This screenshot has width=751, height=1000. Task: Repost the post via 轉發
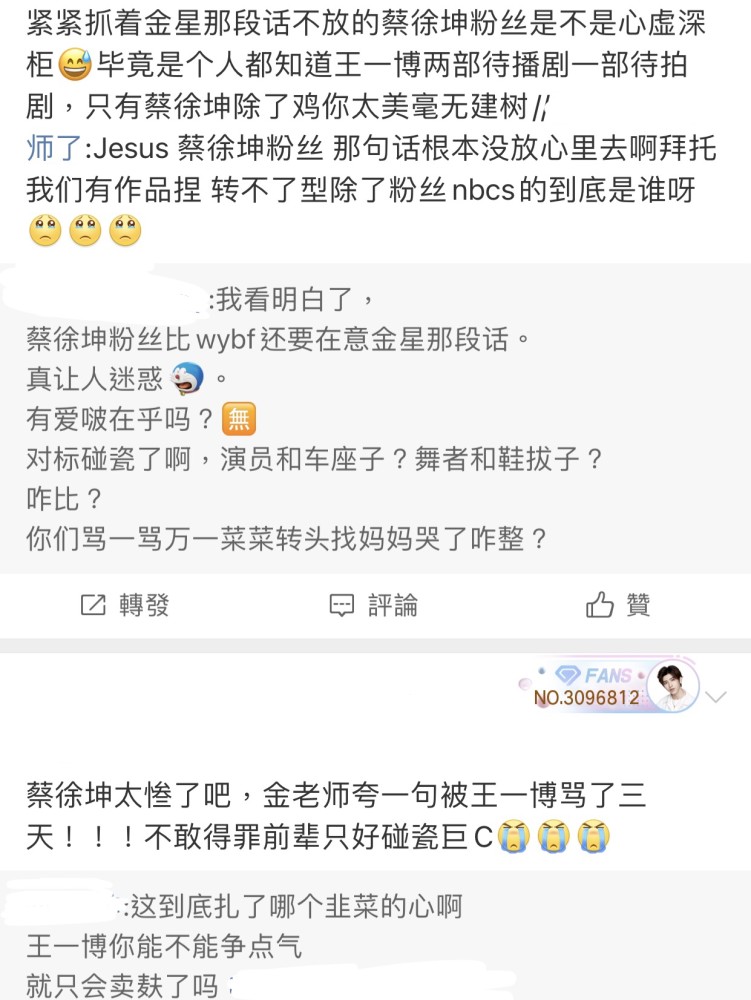(124, 605)
